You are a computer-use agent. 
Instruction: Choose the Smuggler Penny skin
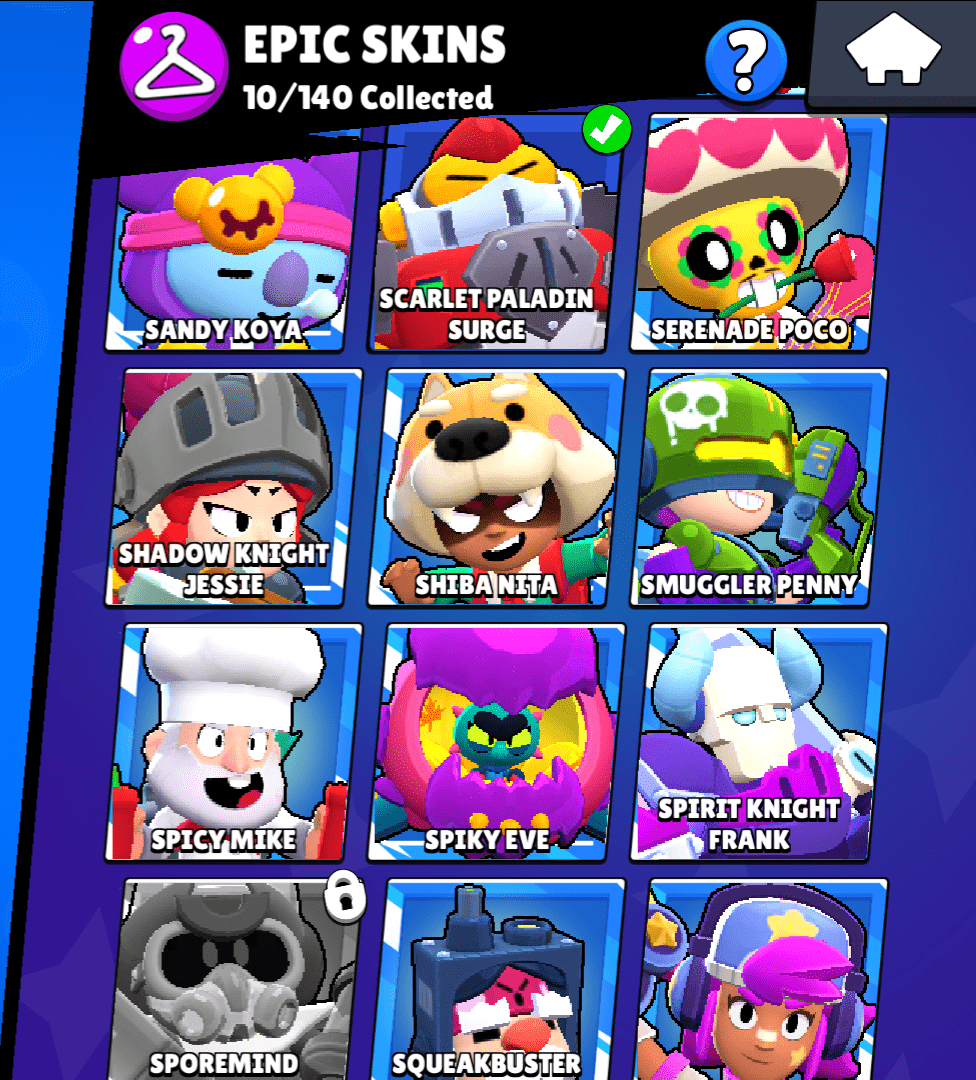pos(758,487)
